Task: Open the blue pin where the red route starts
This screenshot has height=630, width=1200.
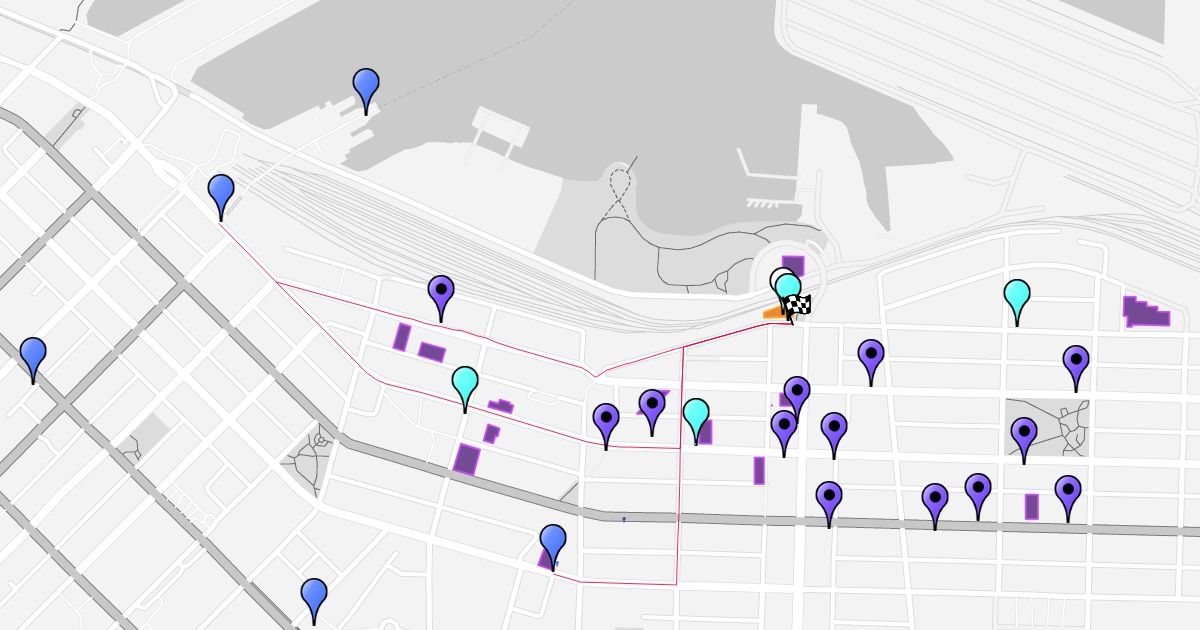Action: point(221,196)
